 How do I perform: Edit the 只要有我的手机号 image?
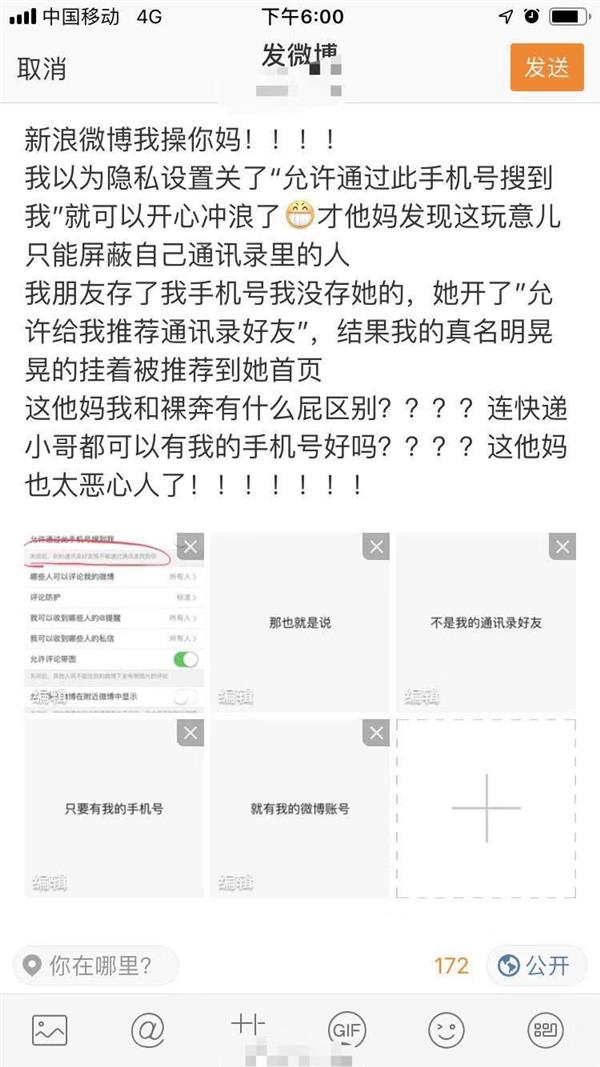[48, 883]
